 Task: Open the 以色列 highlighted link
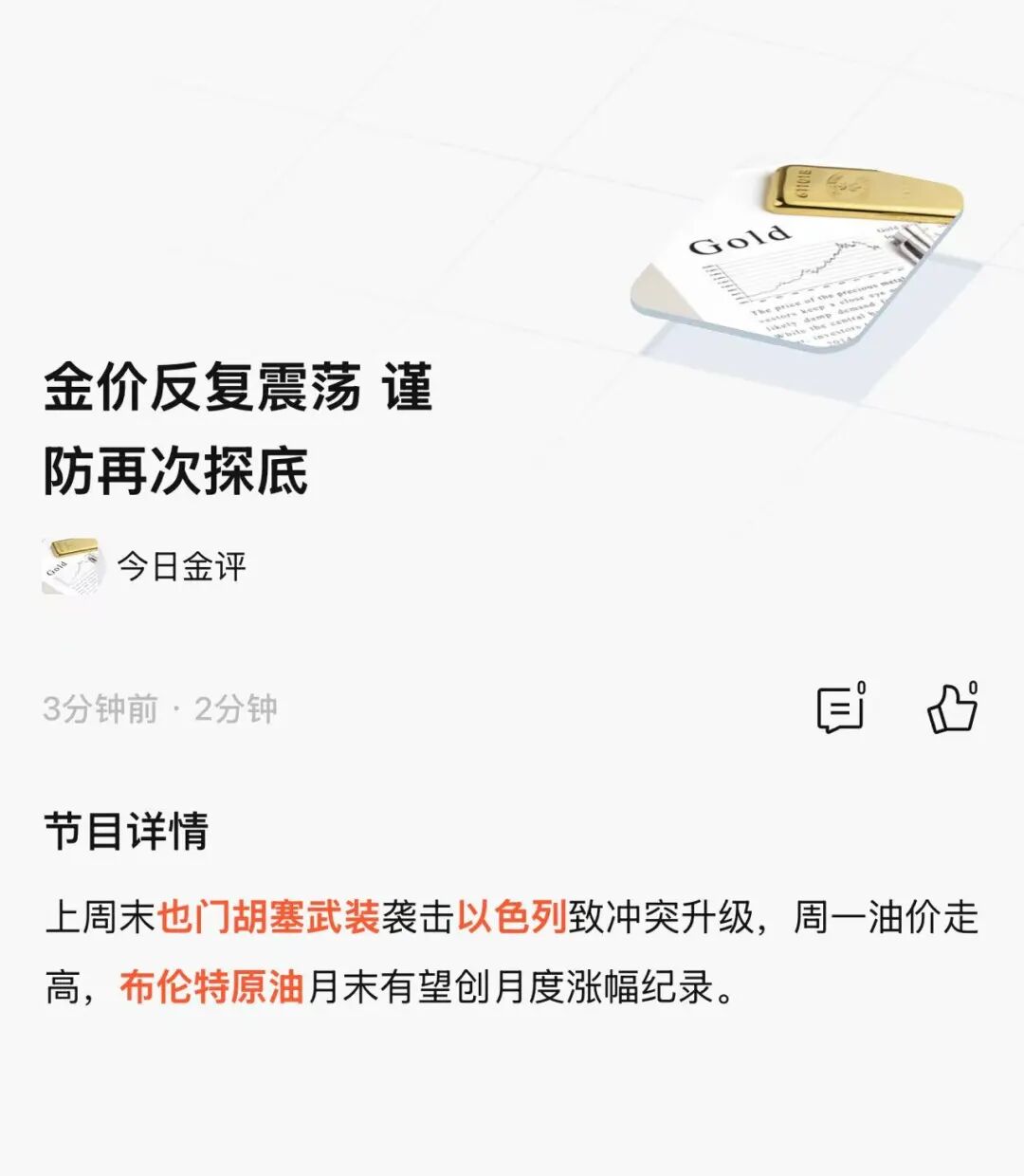(x=512, y=918)
